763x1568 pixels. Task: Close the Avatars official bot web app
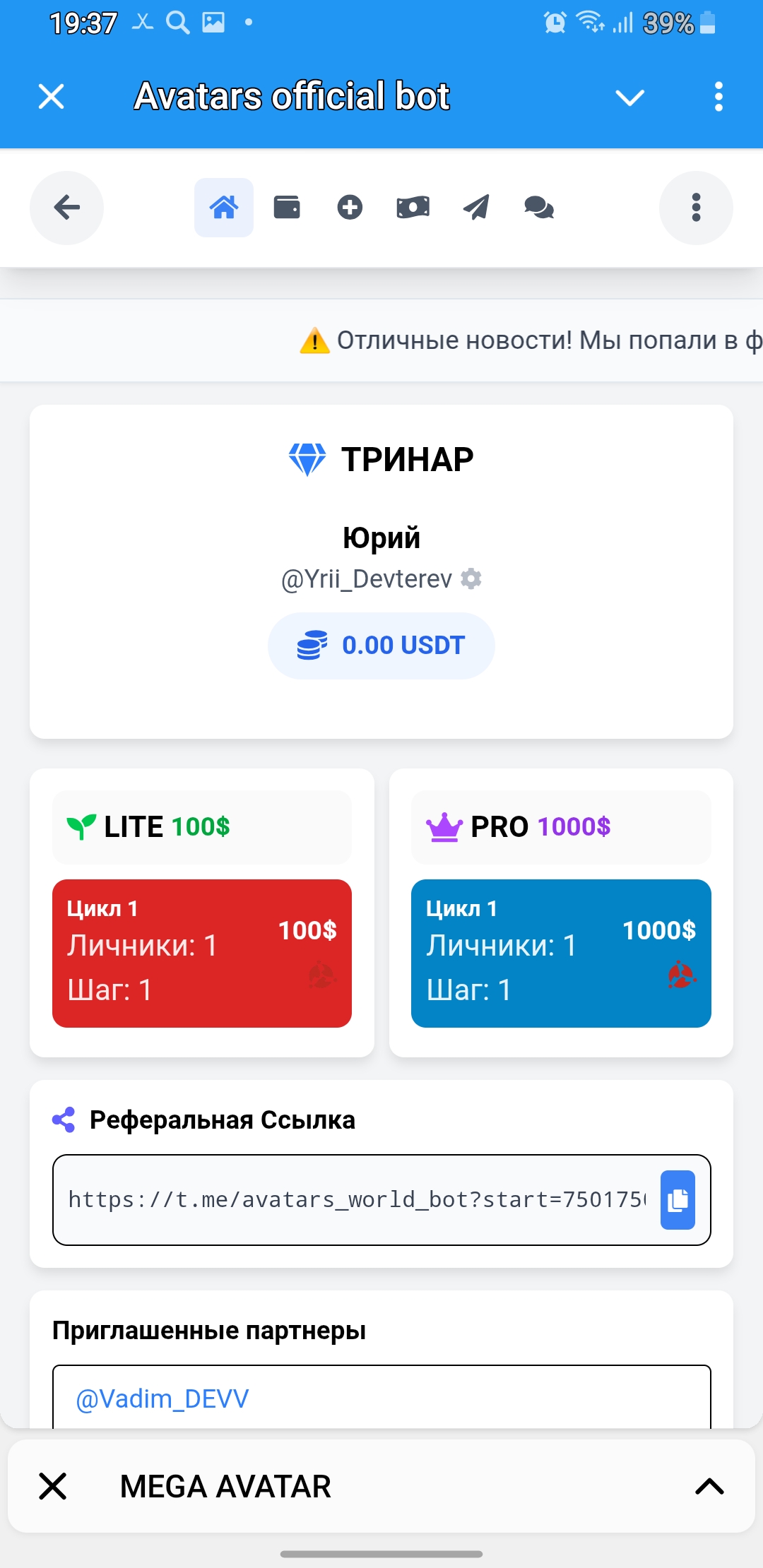pyautogui.click(x=51, y=97)
